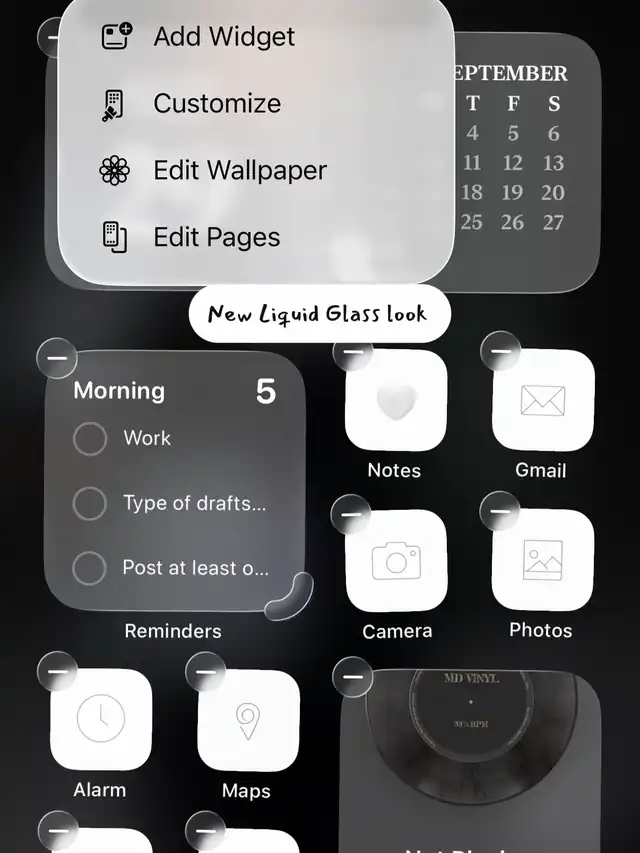Remove the Reminders widget with its minus badge
Viewport: 640px width, 853px height.
coord(56,357)
